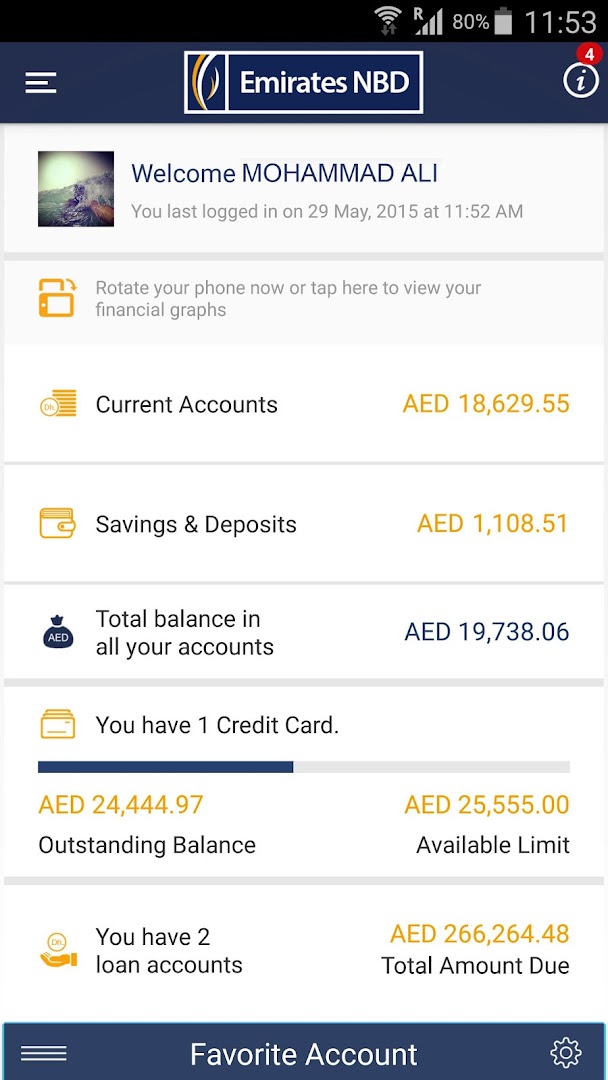Image resolution: width=608 pixels, height=1080 pixels.
Task: Open Savings & Deposits
Action: tap(304, 524)
